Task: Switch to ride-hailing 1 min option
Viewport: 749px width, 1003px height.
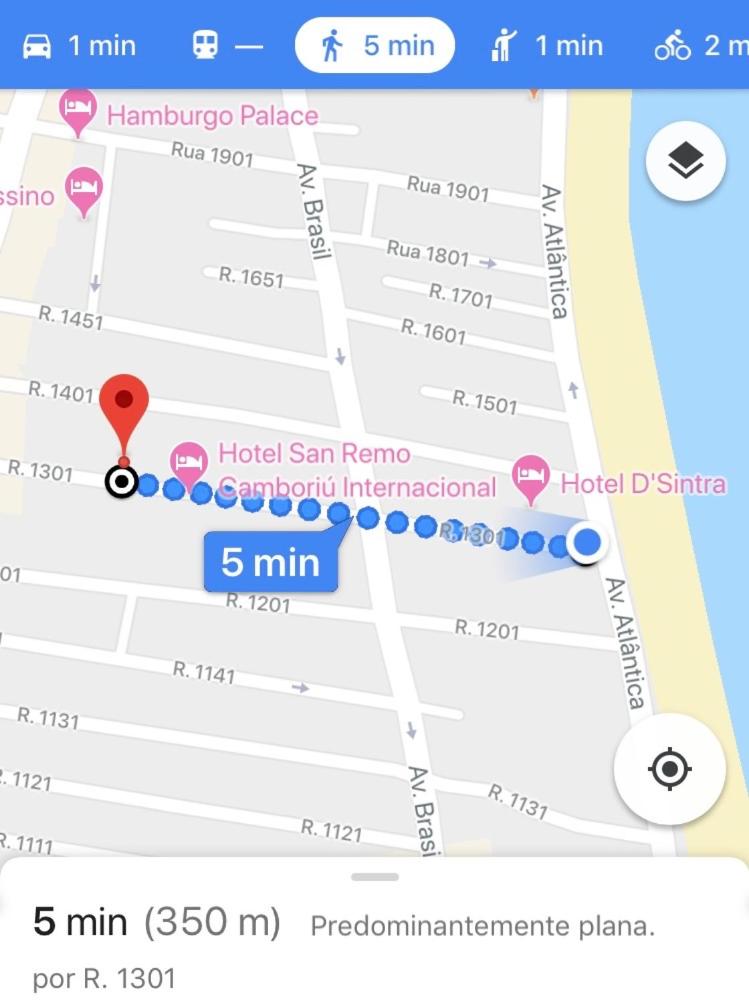Action: pyautogui.click(x=547, y=46)
